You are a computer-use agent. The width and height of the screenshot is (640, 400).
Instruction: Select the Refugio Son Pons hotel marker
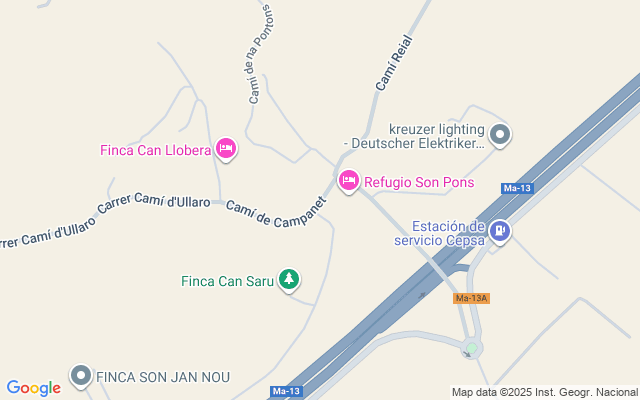point(349,181)
